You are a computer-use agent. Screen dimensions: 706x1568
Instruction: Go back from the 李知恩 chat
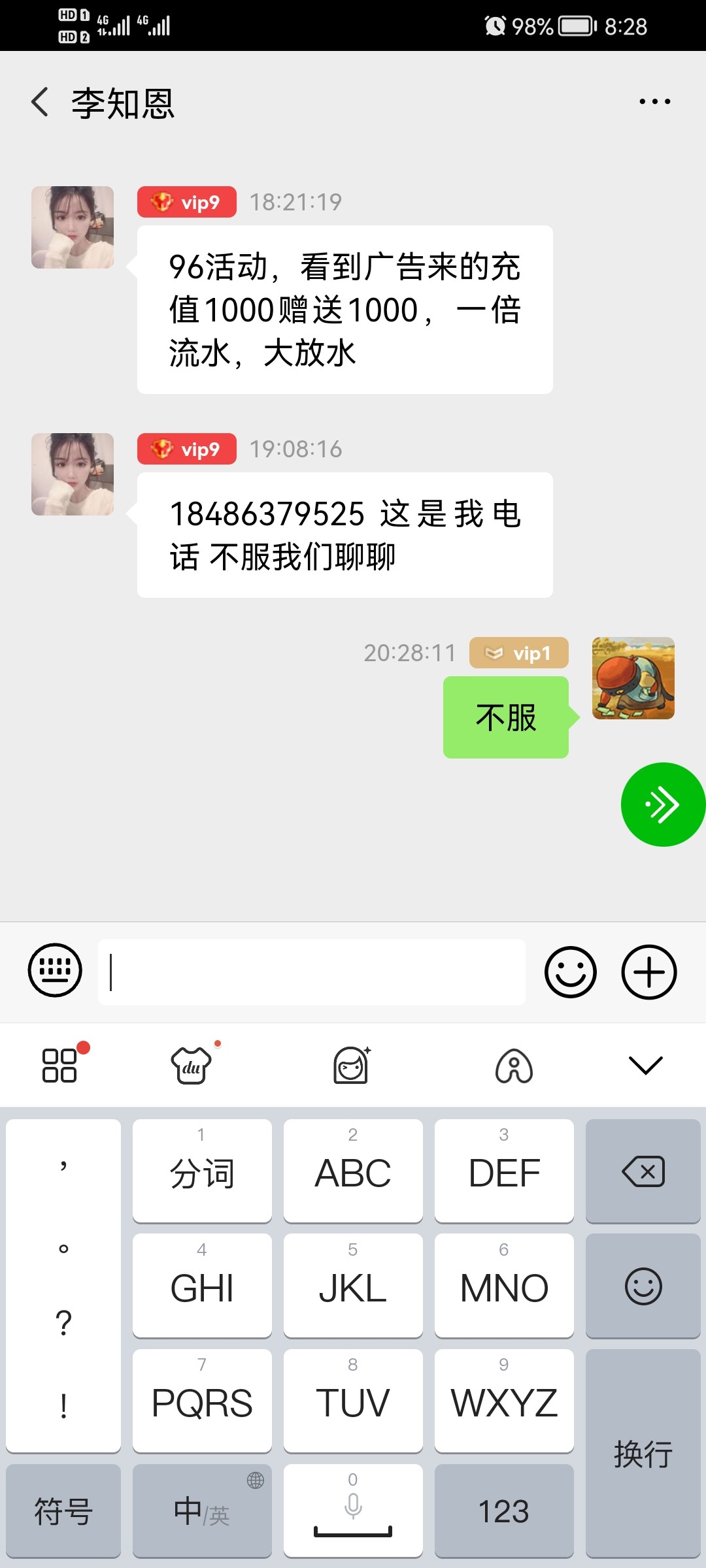[x=41, y=103]
